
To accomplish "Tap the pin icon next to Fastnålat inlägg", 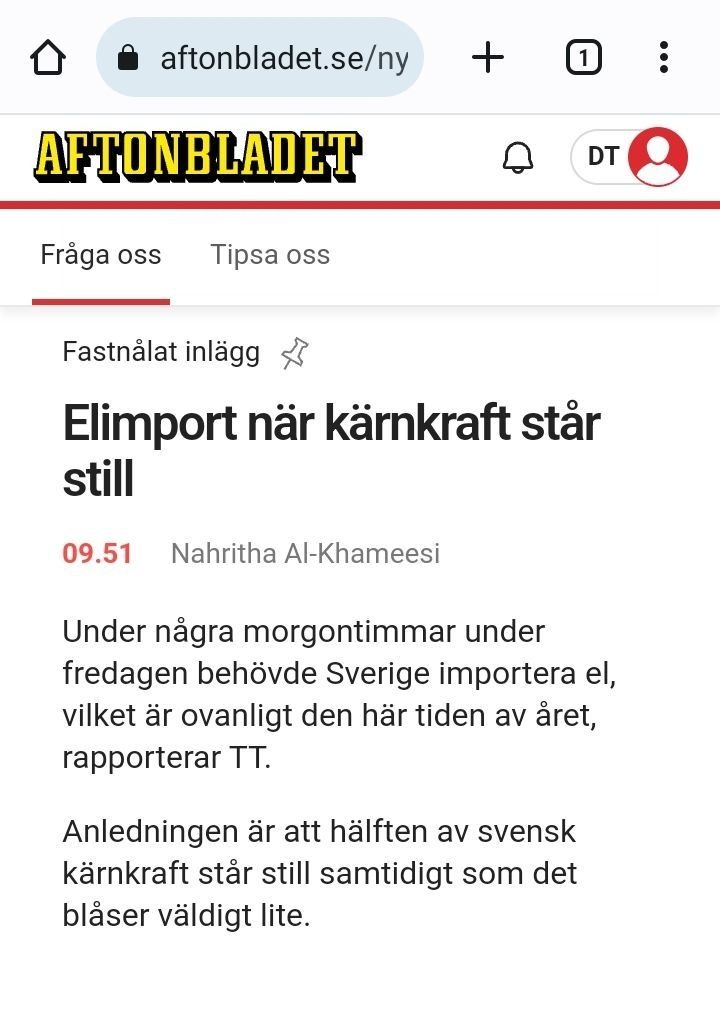I will tap(295, 352).
